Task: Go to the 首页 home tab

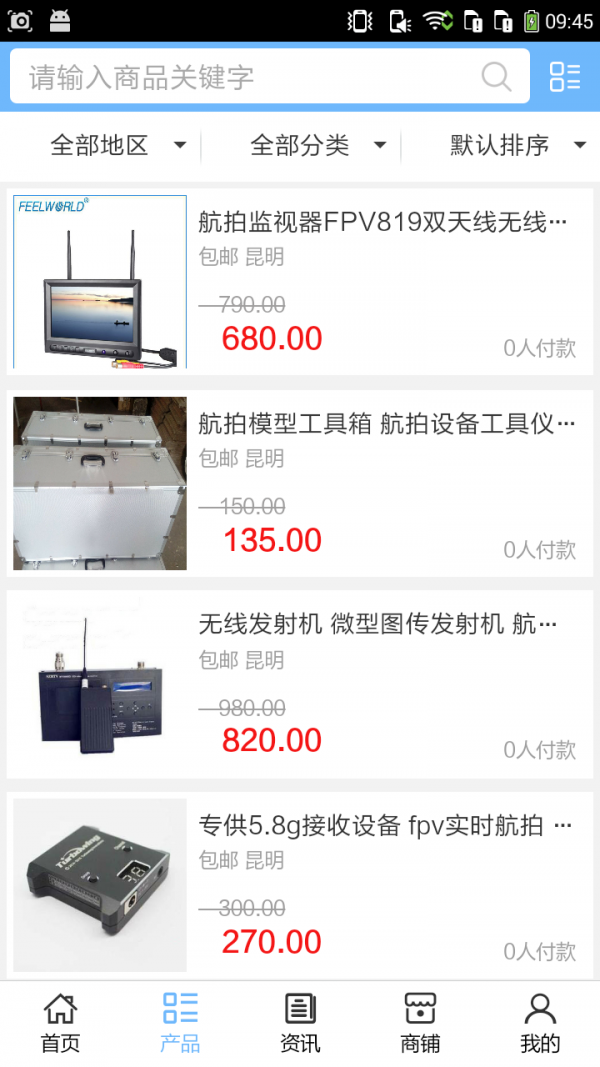Action: coord(60,1023)
